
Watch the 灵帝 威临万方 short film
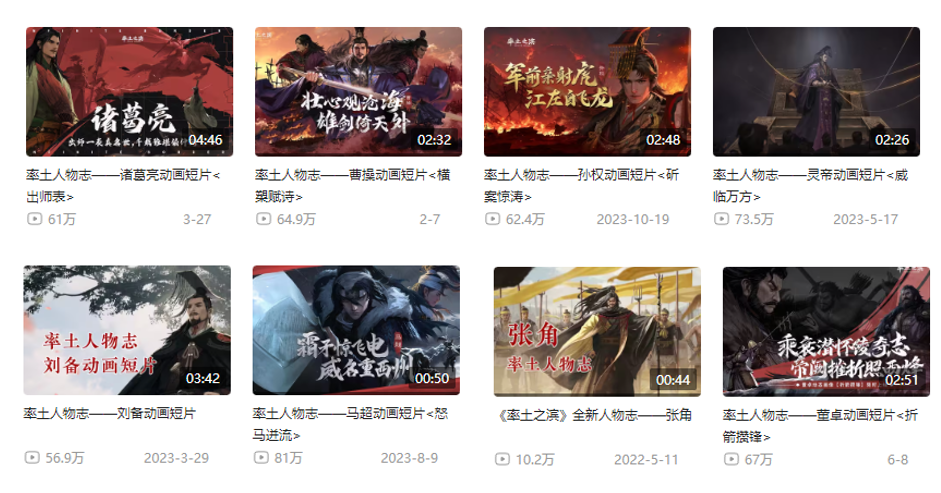[816, 92]
